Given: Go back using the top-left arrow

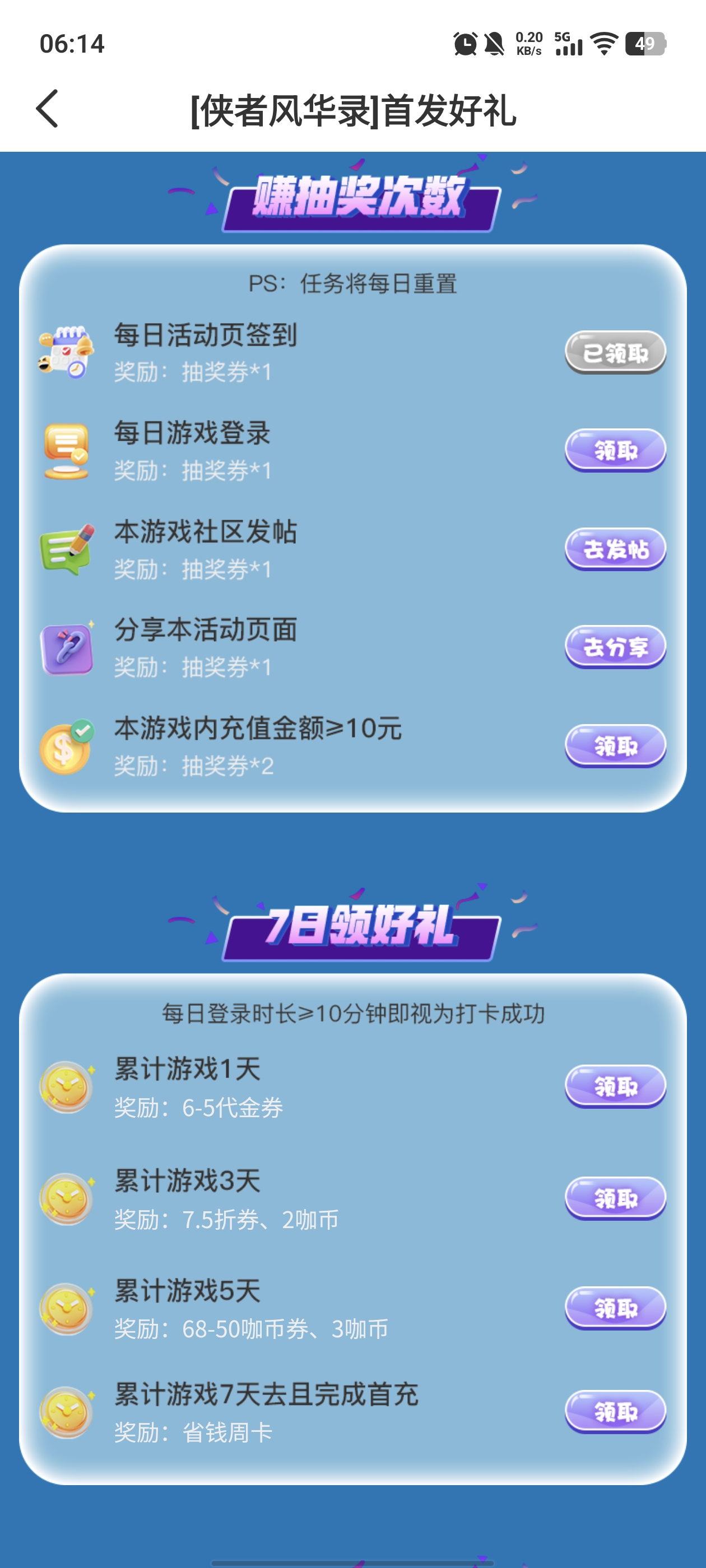Looking at the screenshot, I should (x=48, y=109).
